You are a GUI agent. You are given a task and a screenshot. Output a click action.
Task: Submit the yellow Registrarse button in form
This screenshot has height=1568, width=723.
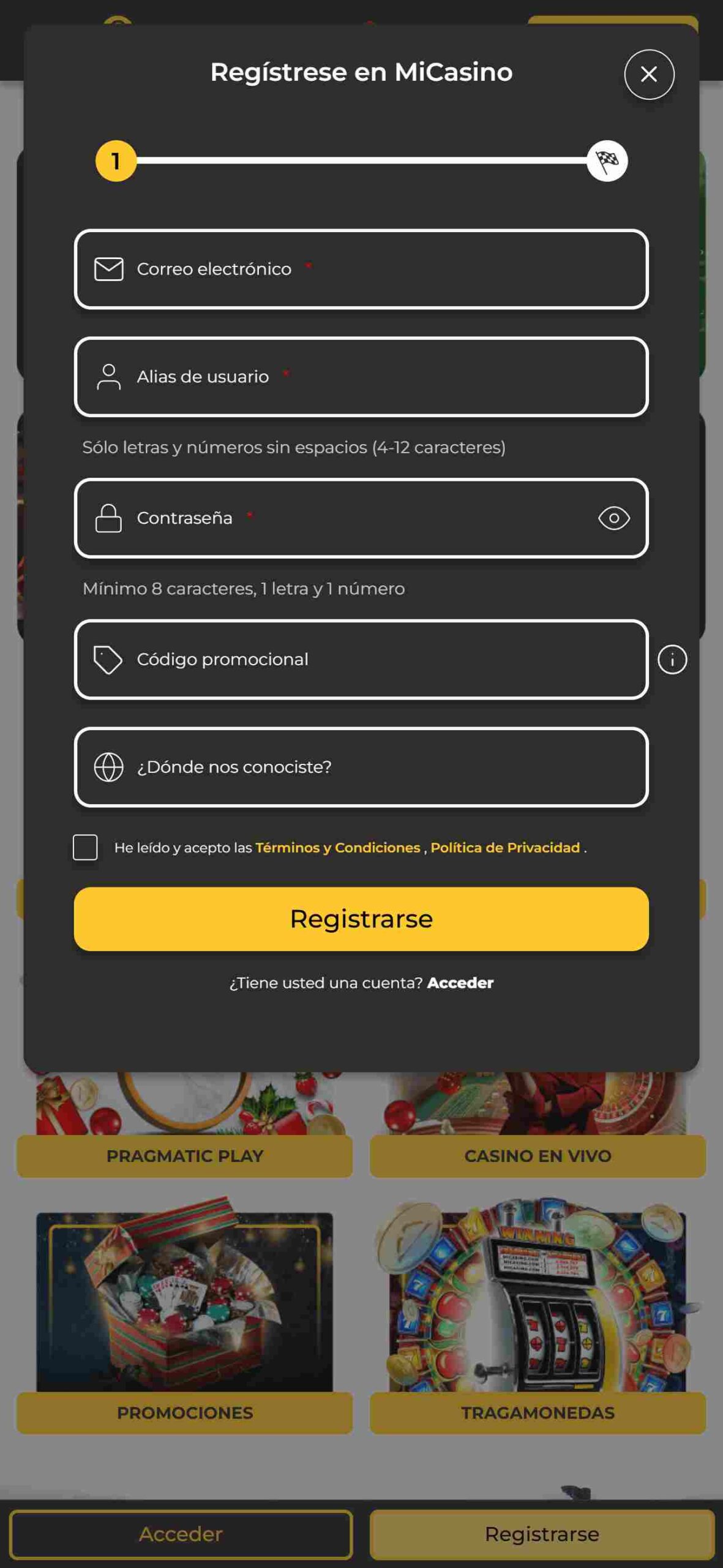coord(361,919)
